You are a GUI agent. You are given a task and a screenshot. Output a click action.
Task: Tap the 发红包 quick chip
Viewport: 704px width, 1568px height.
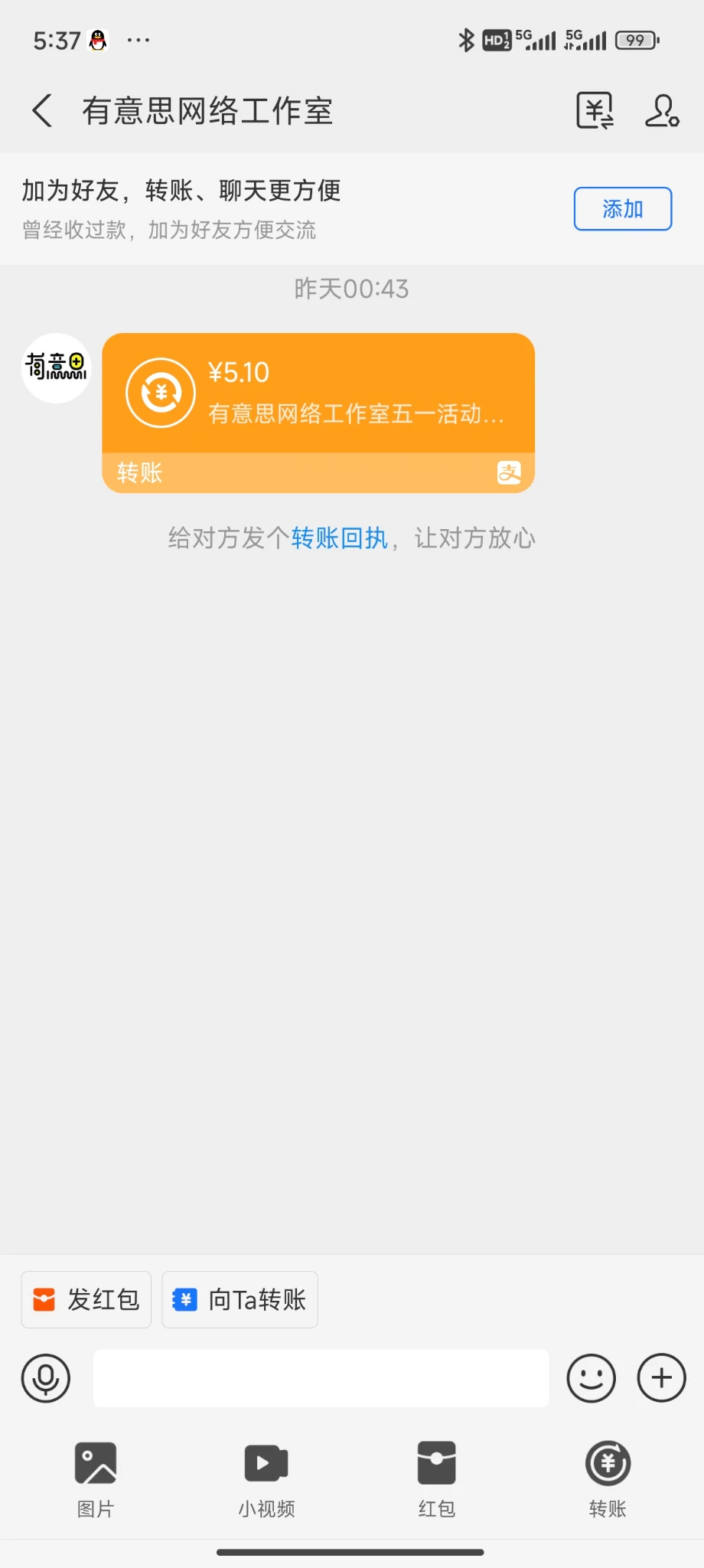(x=86, y=1299)
